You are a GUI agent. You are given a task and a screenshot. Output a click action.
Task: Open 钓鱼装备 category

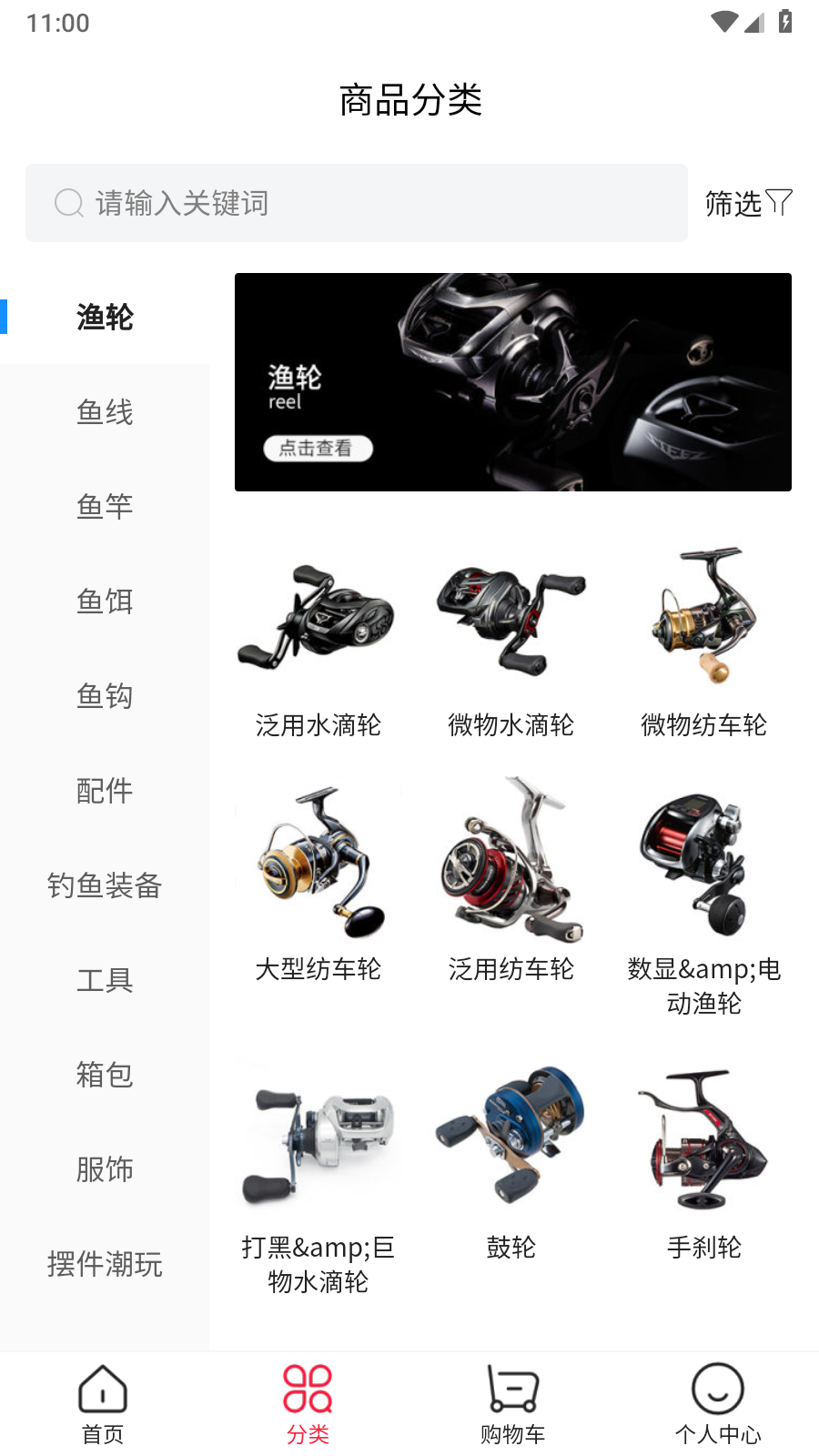pos(105,885)
